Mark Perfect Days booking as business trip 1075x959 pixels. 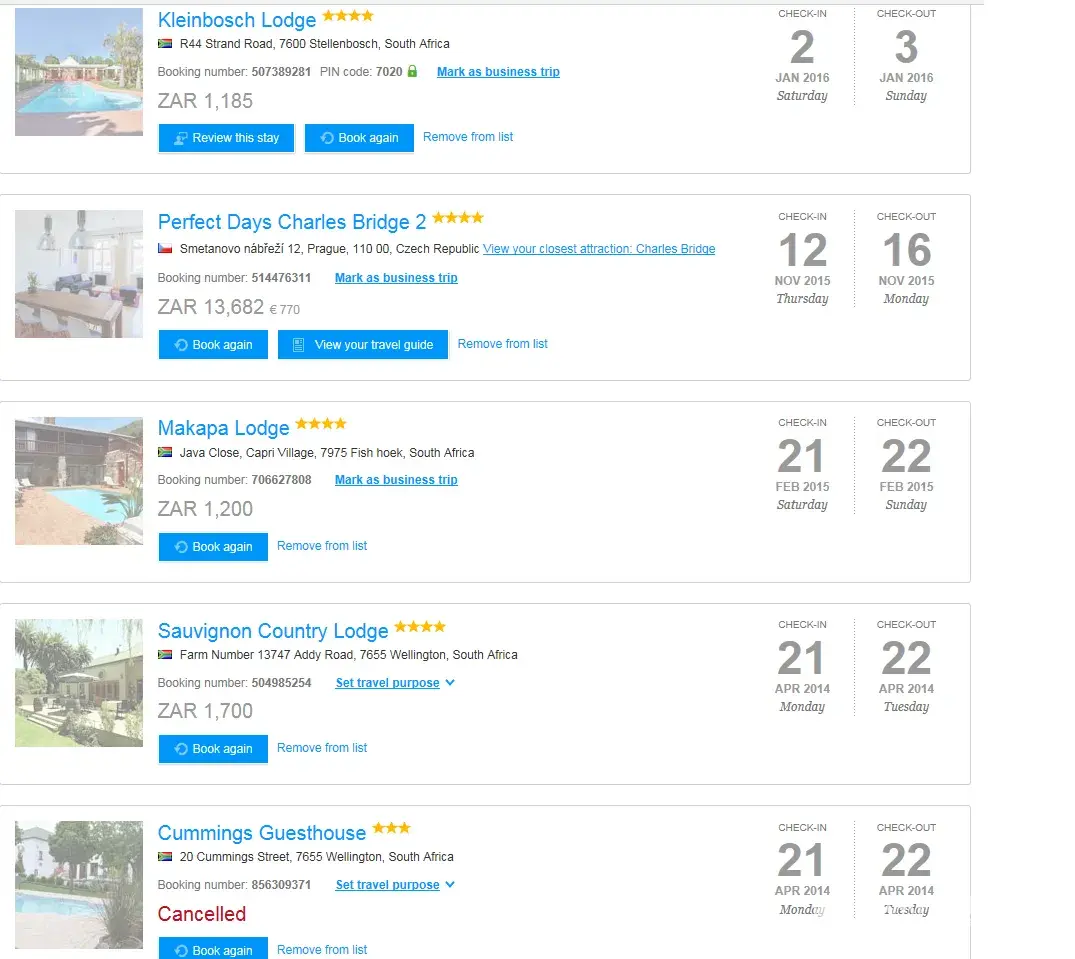tap(396, 278)
